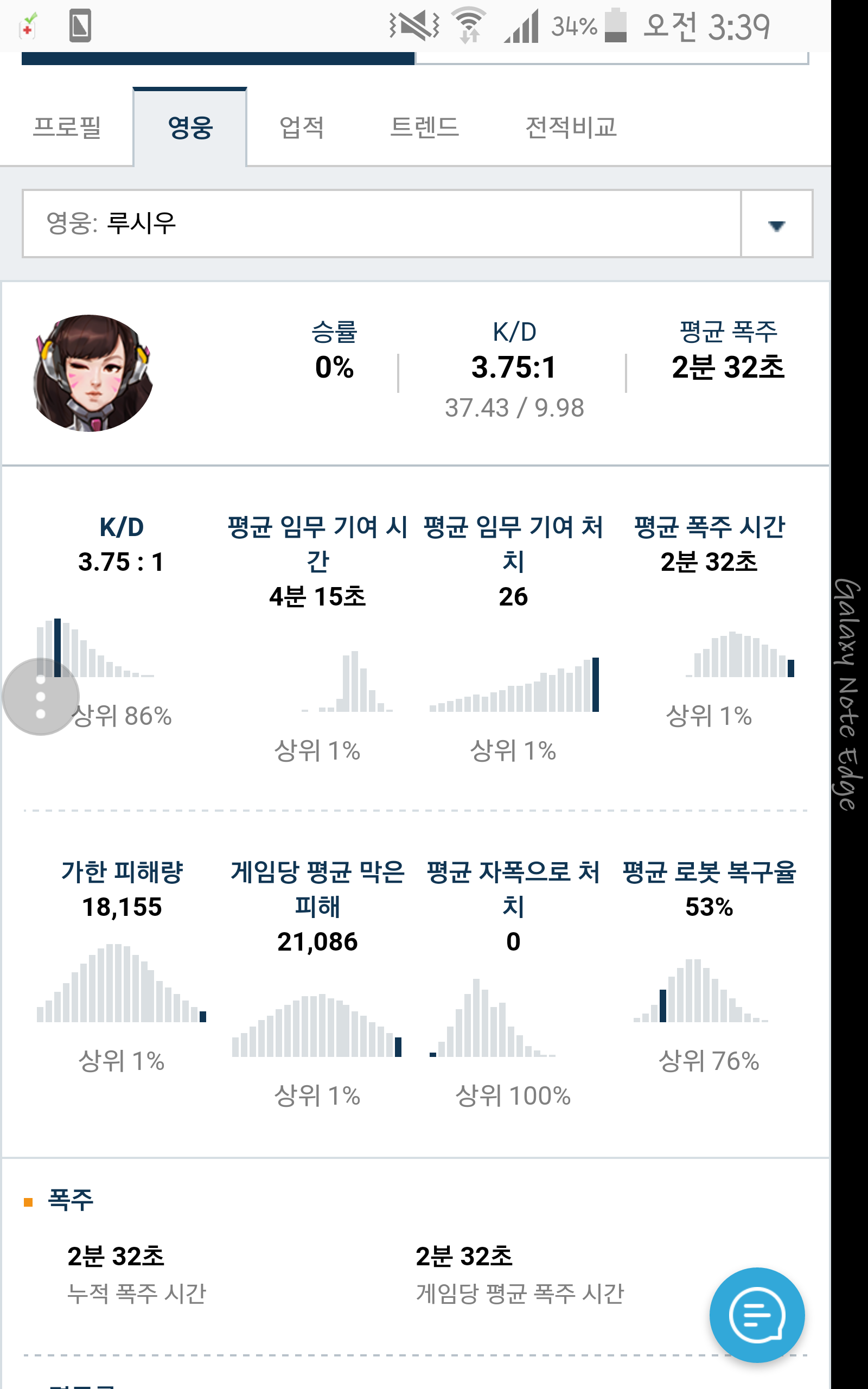Open the blue chat bubble button
The width and height of the screenshot is (868, 1389).
click(x=757, y=1315)
